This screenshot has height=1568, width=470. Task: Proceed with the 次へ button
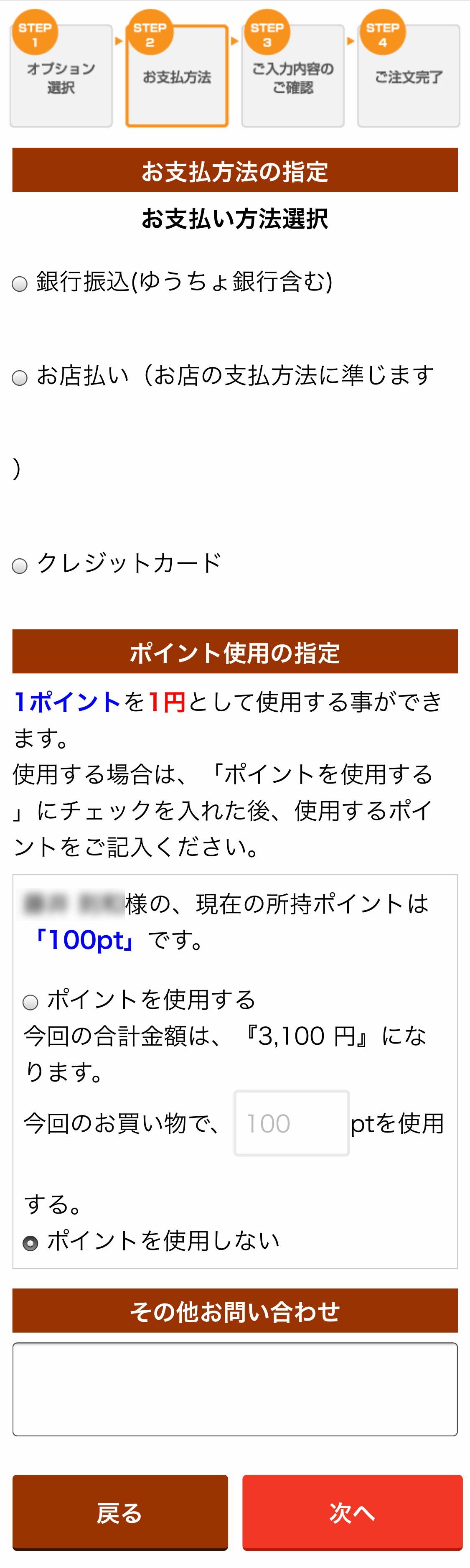[x=352, y=1512]
